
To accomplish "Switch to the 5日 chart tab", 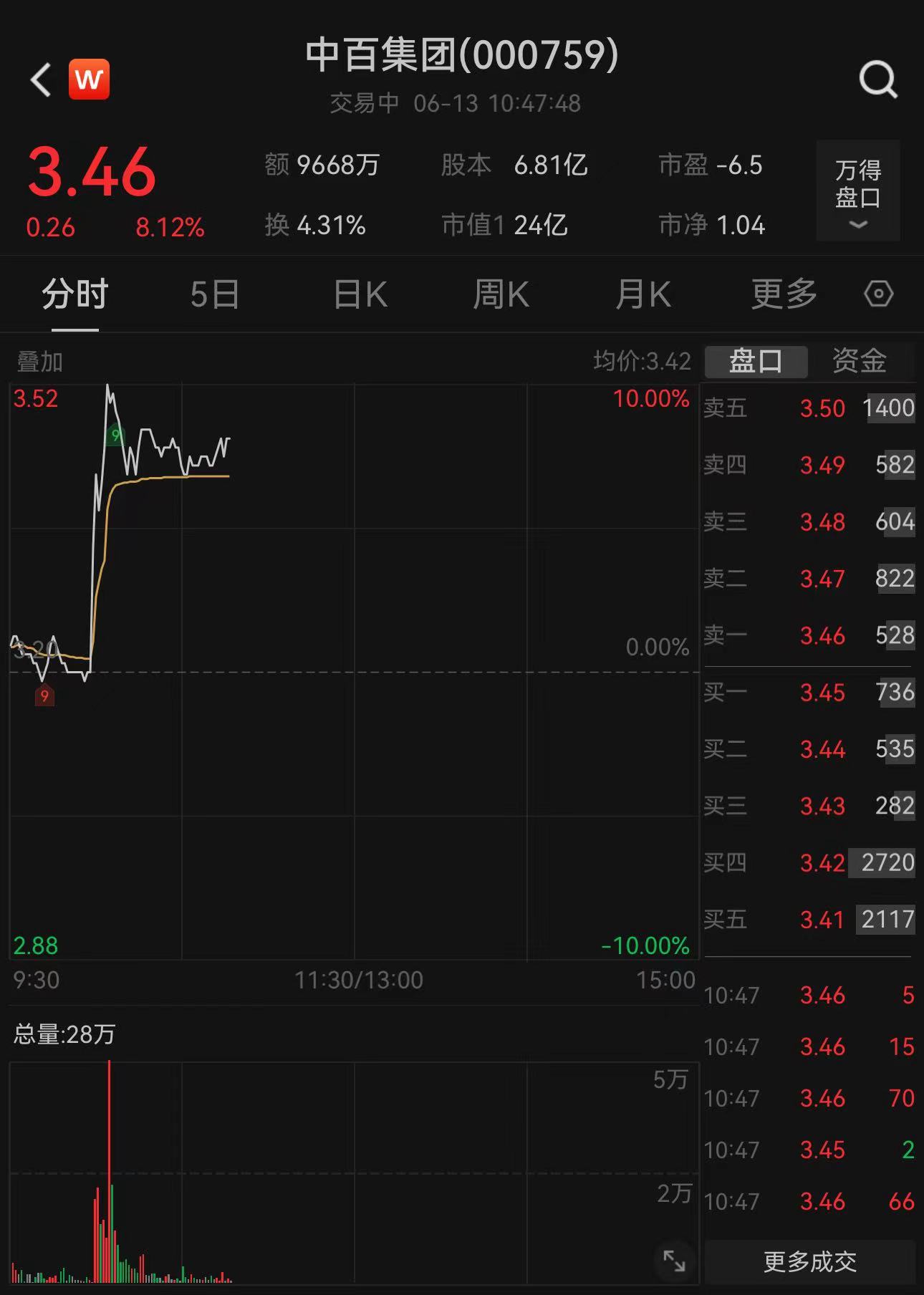I will (215, 294).
